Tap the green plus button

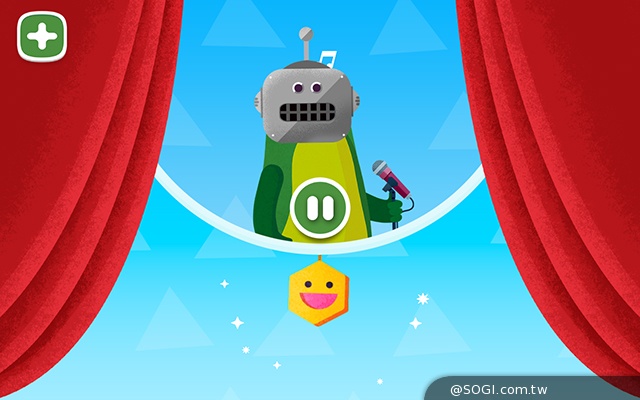[41, 38]
